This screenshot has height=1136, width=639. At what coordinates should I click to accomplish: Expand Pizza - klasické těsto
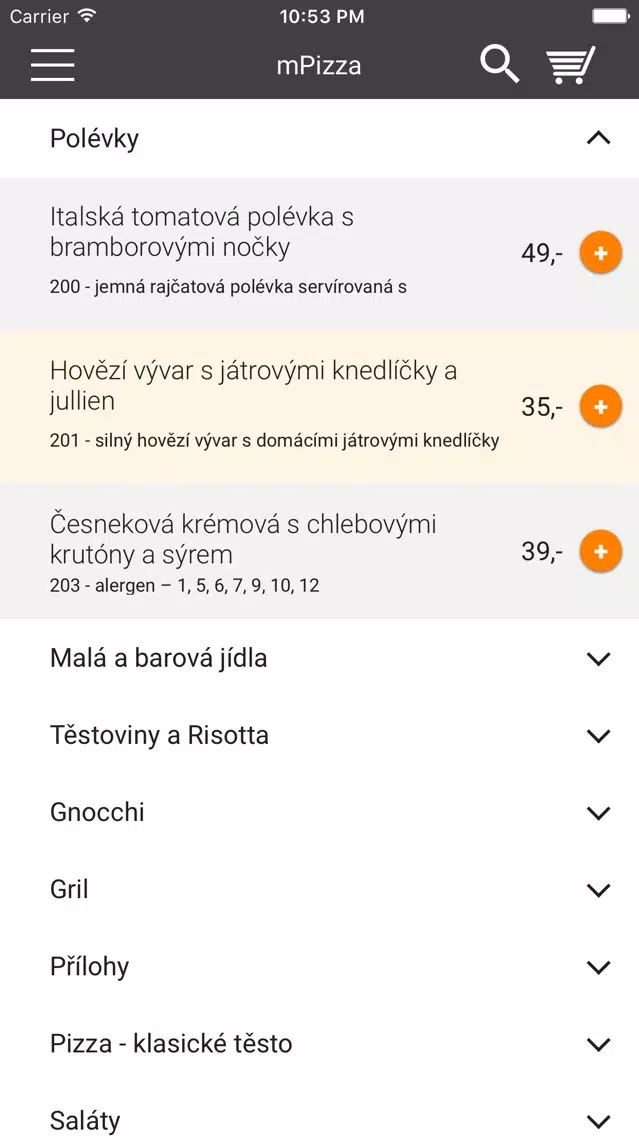[x=320, y=1043]
